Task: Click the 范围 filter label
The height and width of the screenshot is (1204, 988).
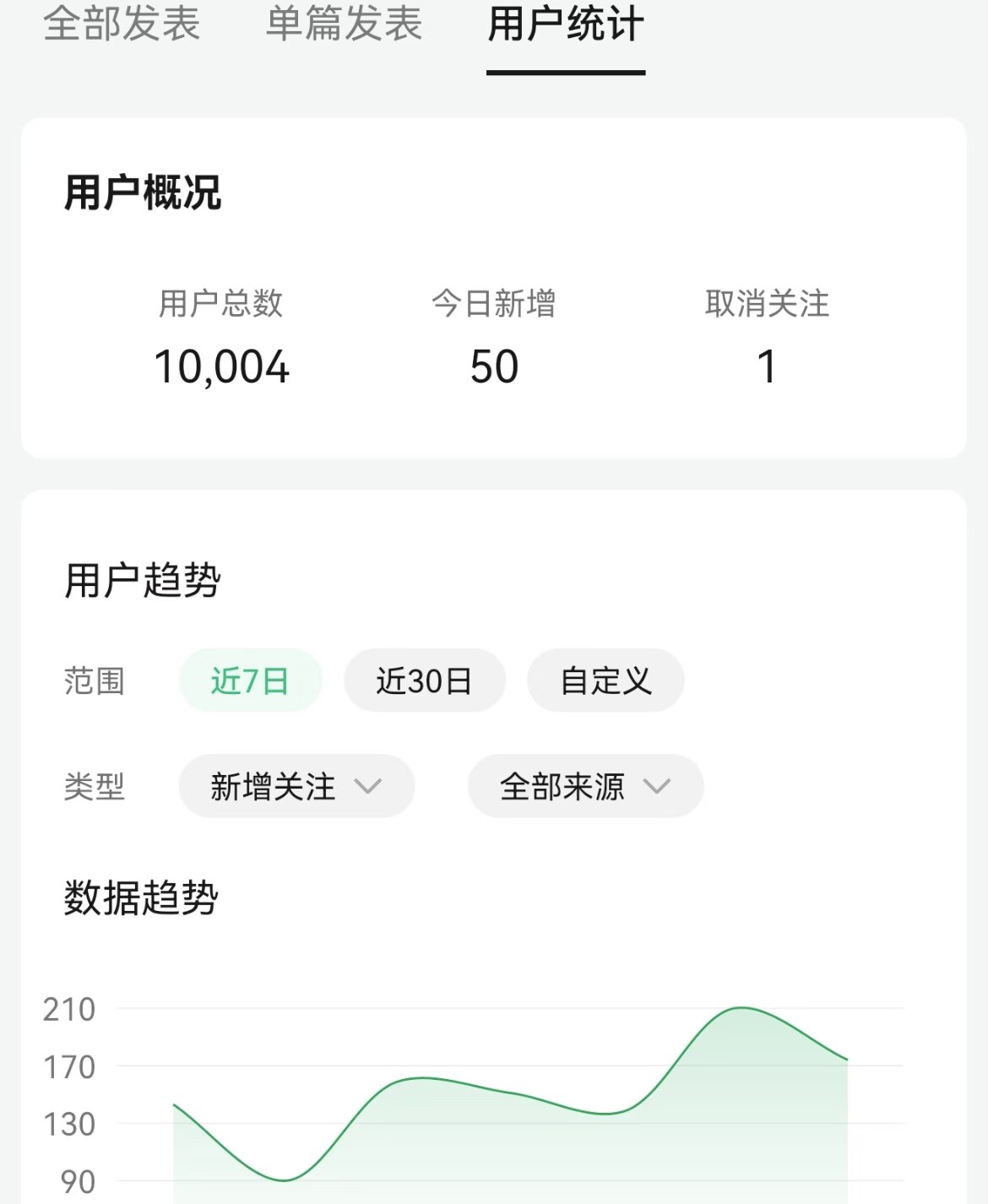Action: 95,682
